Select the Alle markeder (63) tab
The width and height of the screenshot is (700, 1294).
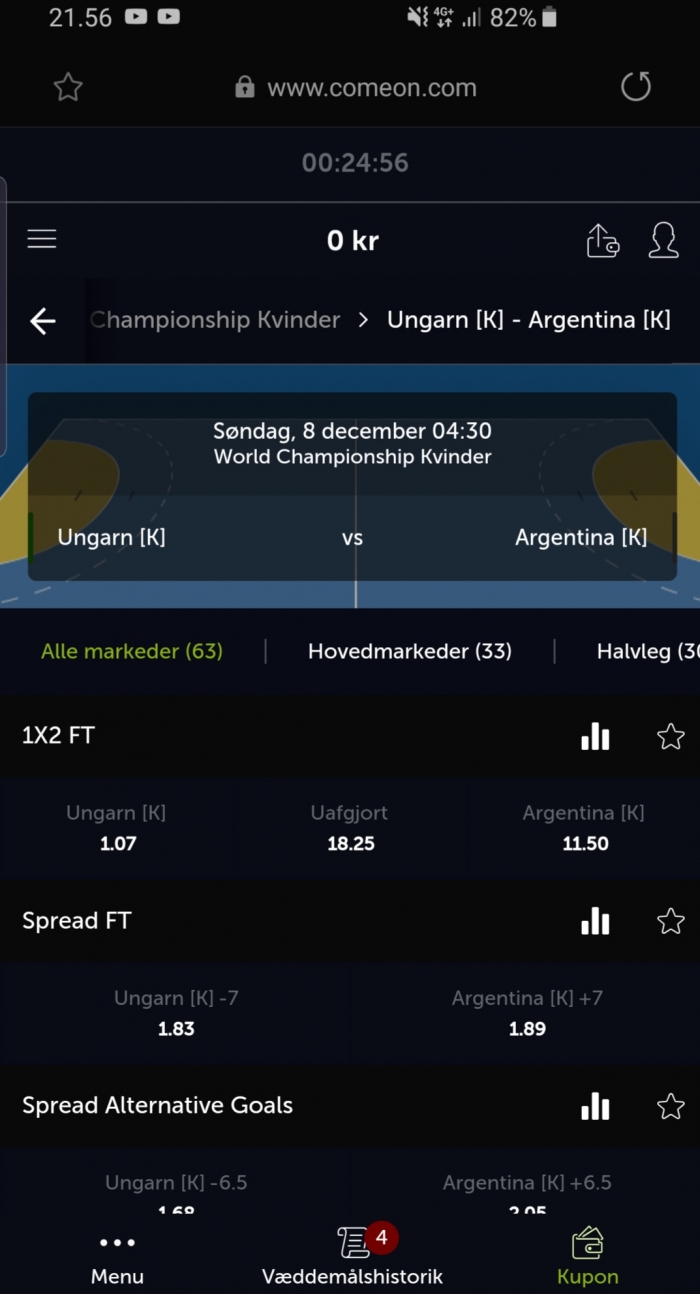click(x=132, y=651)
